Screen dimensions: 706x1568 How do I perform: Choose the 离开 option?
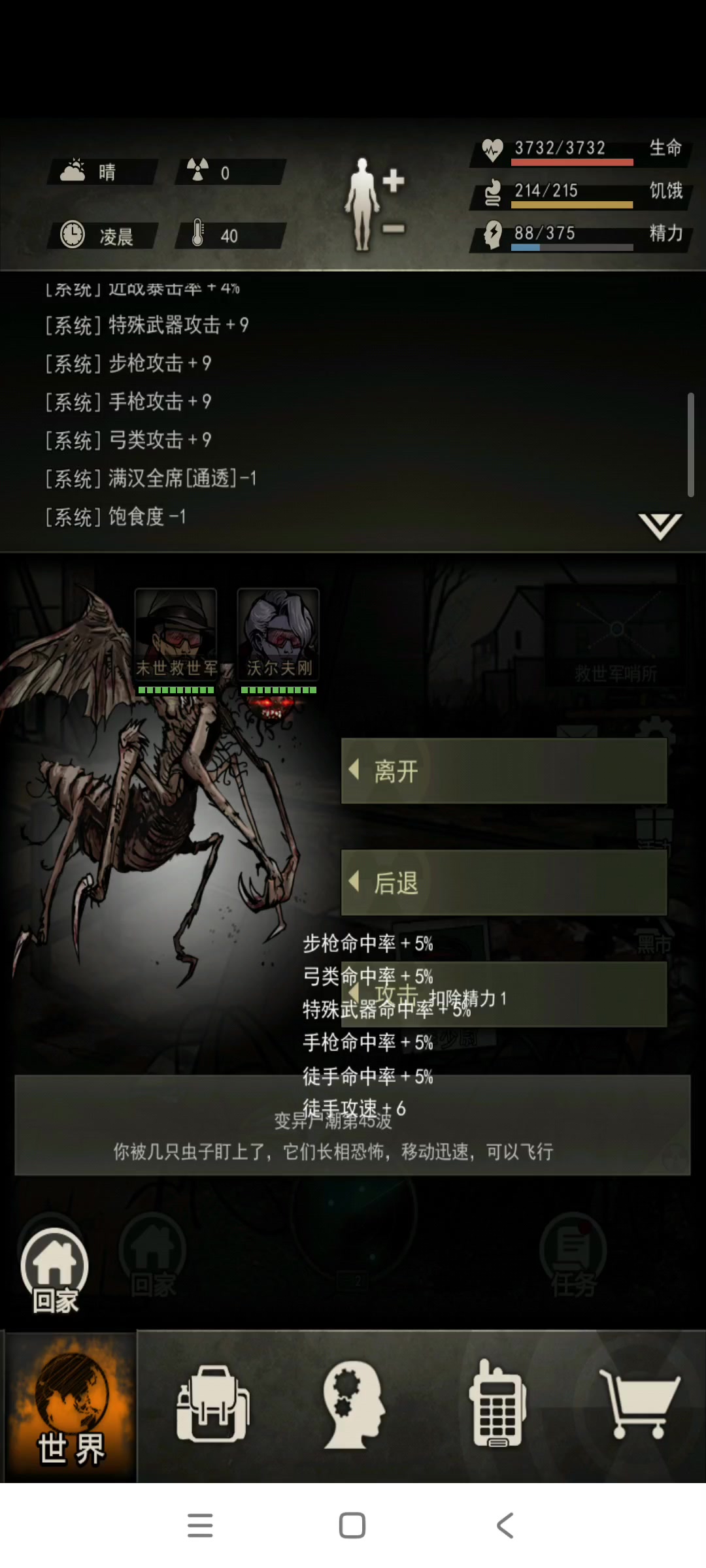coord(503,771)
